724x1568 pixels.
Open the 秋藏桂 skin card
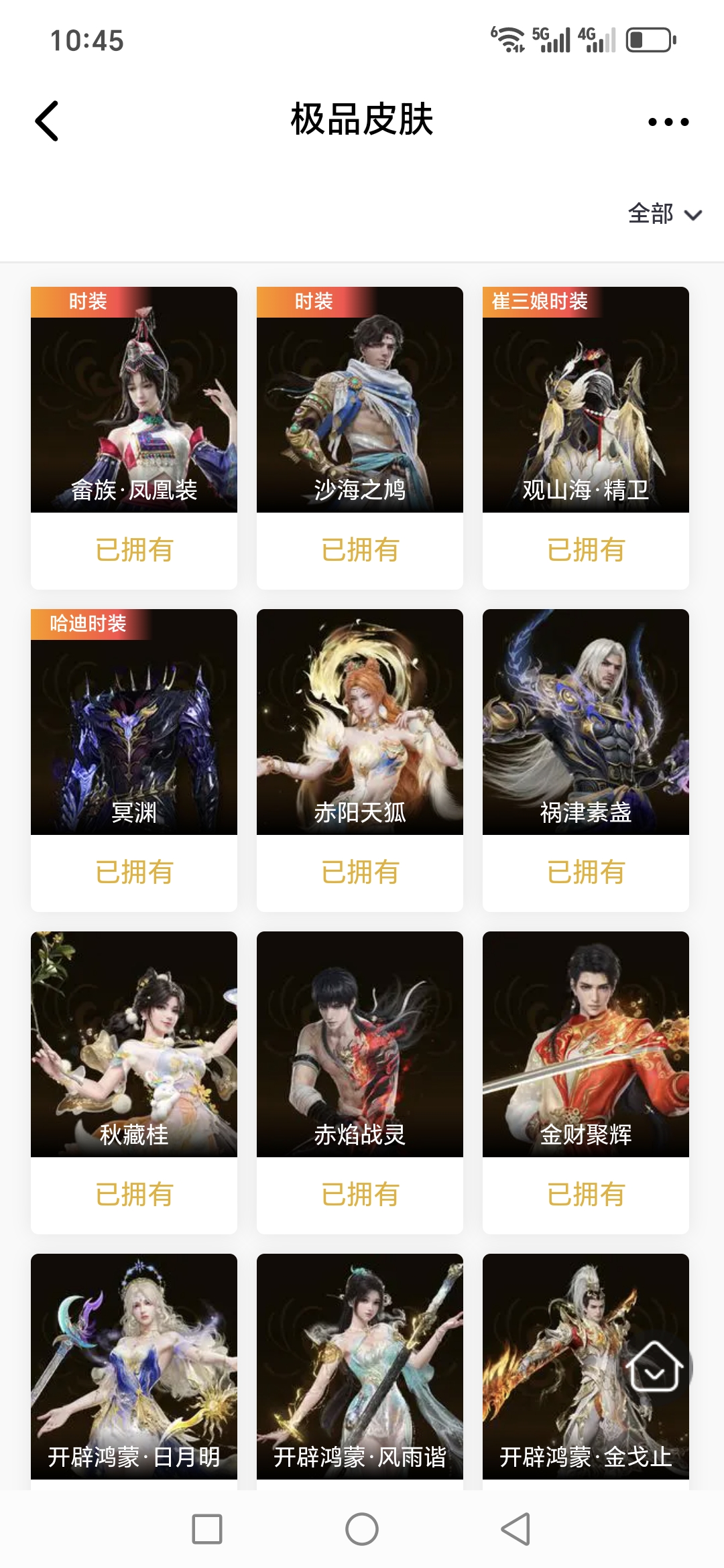134,1045
